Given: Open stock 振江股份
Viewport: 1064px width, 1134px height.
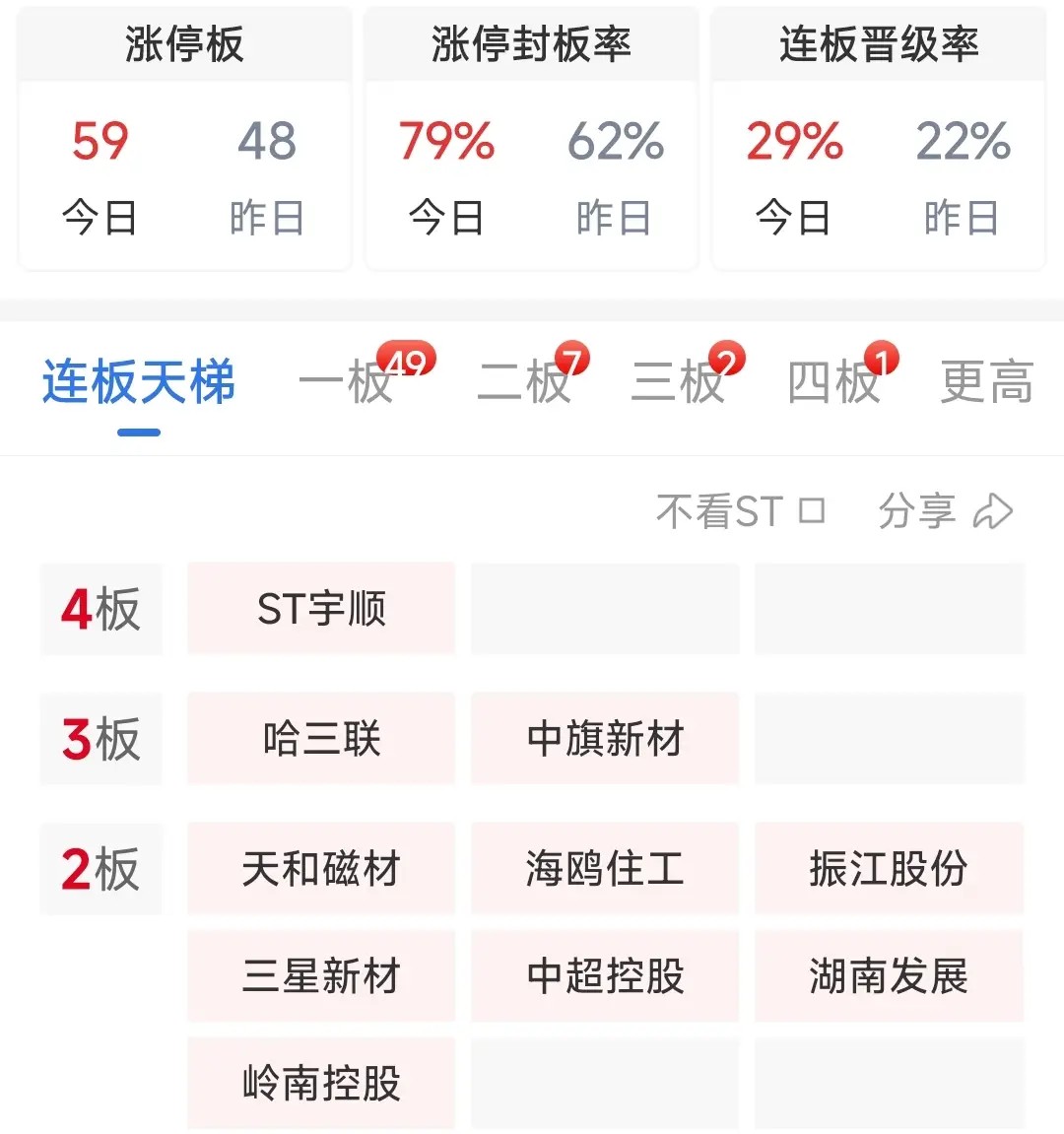Looking at the screenshot, I should click(x=889, y=869).
